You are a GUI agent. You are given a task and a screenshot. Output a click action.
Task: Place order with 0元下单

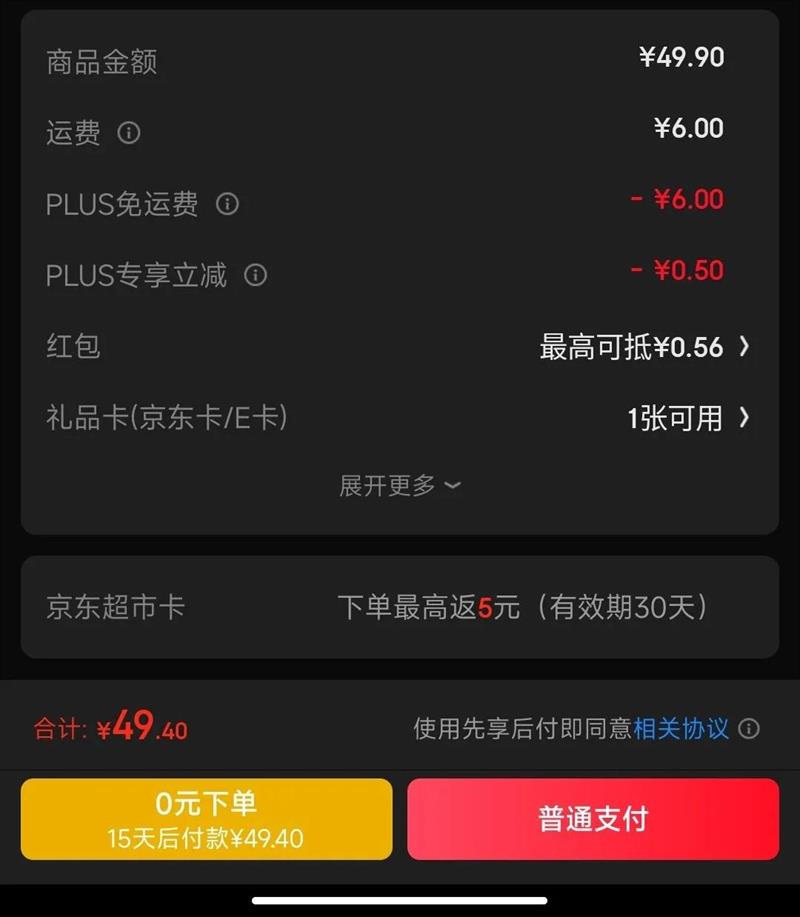[206, 819]
